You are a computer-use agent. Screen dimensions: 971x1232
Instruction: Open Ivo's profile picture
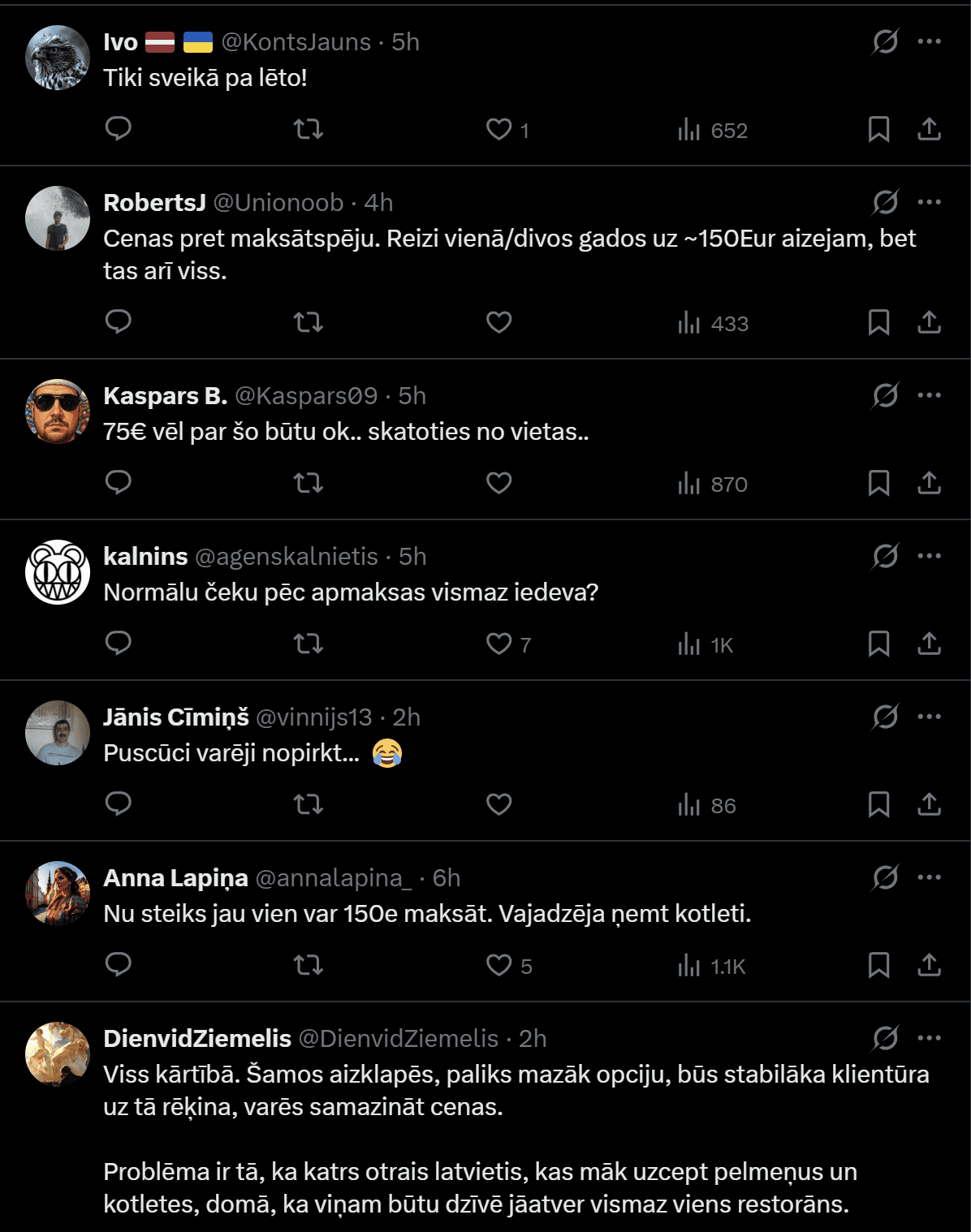[58, 58]
